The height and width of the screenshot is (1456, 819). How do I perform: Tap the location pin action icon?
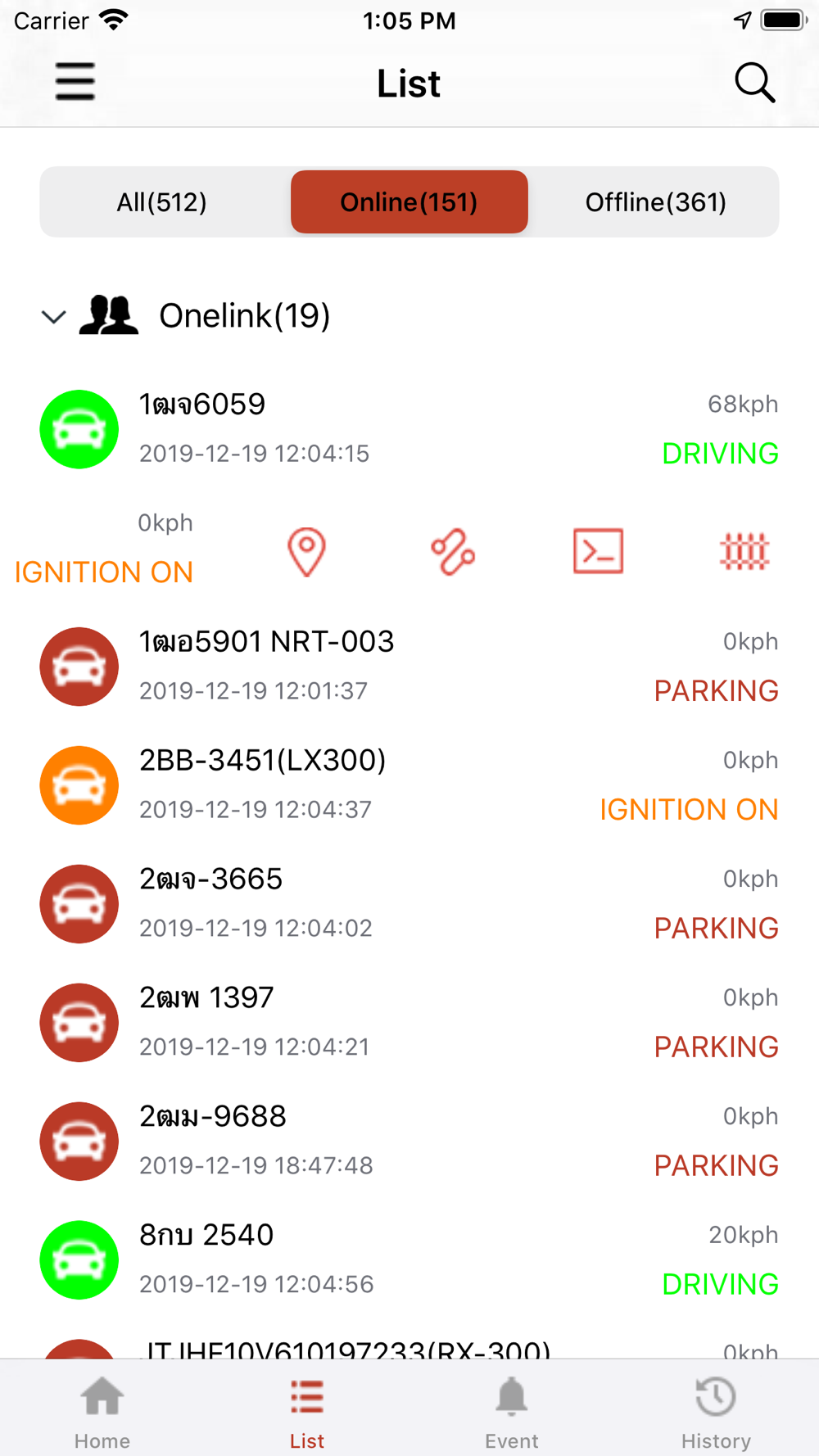[306, 552]
